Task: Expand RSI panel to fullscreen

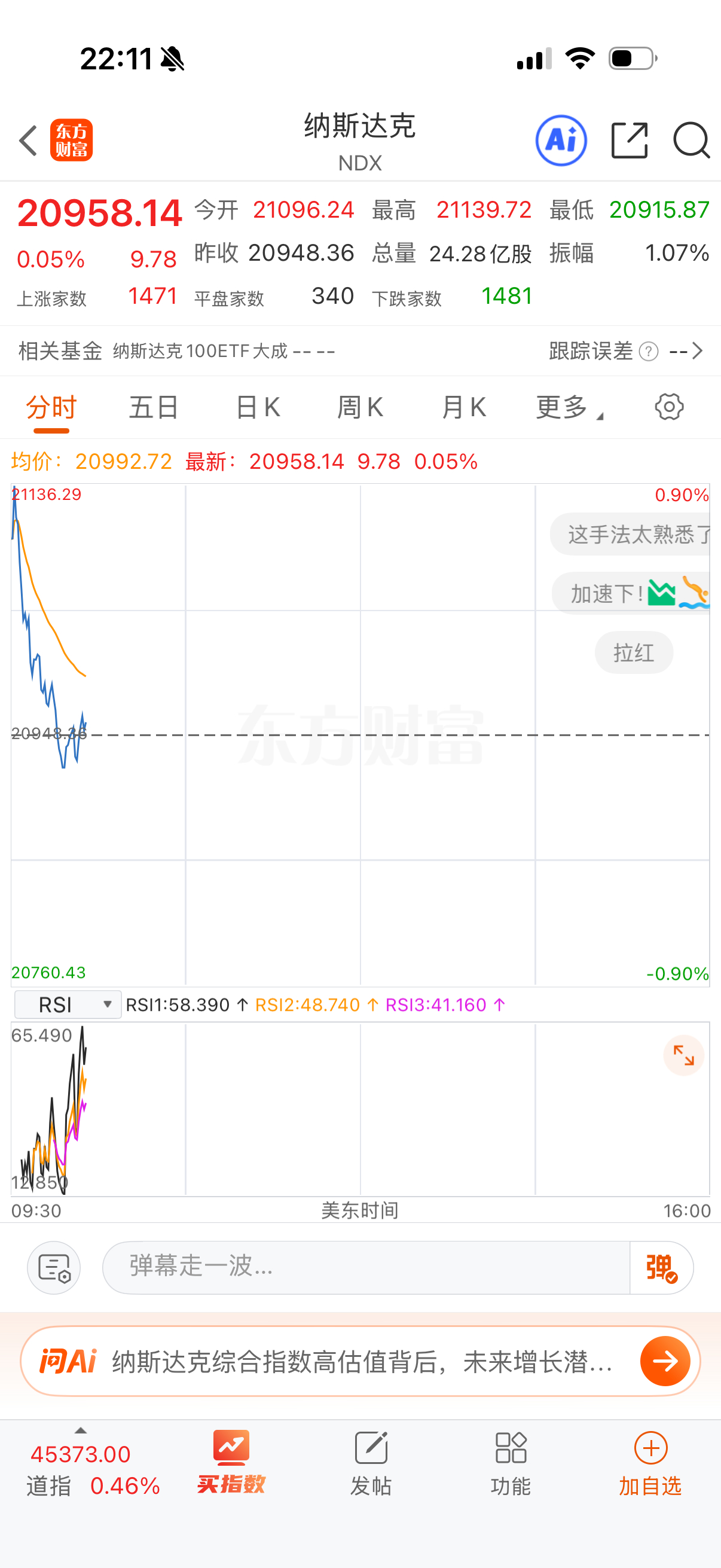Action: (x=684, y=1056)
